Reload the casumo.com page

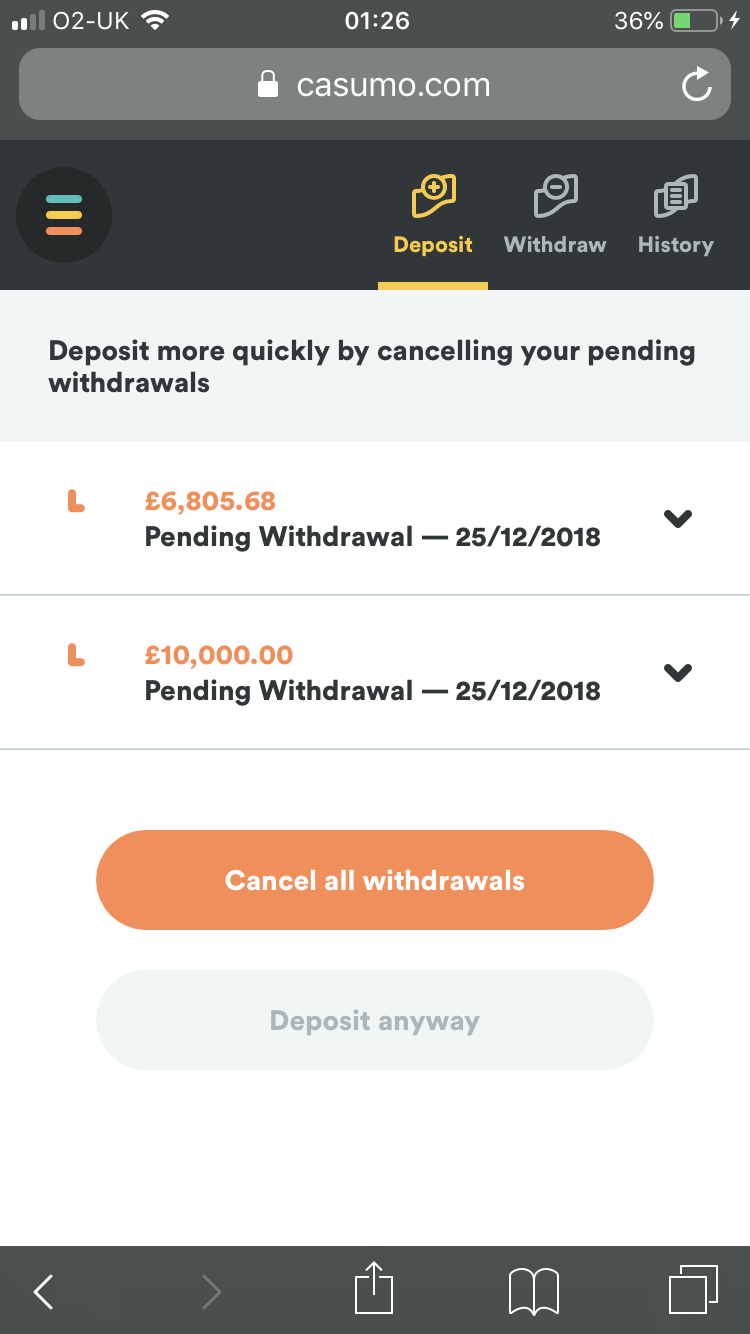[696, 85]
